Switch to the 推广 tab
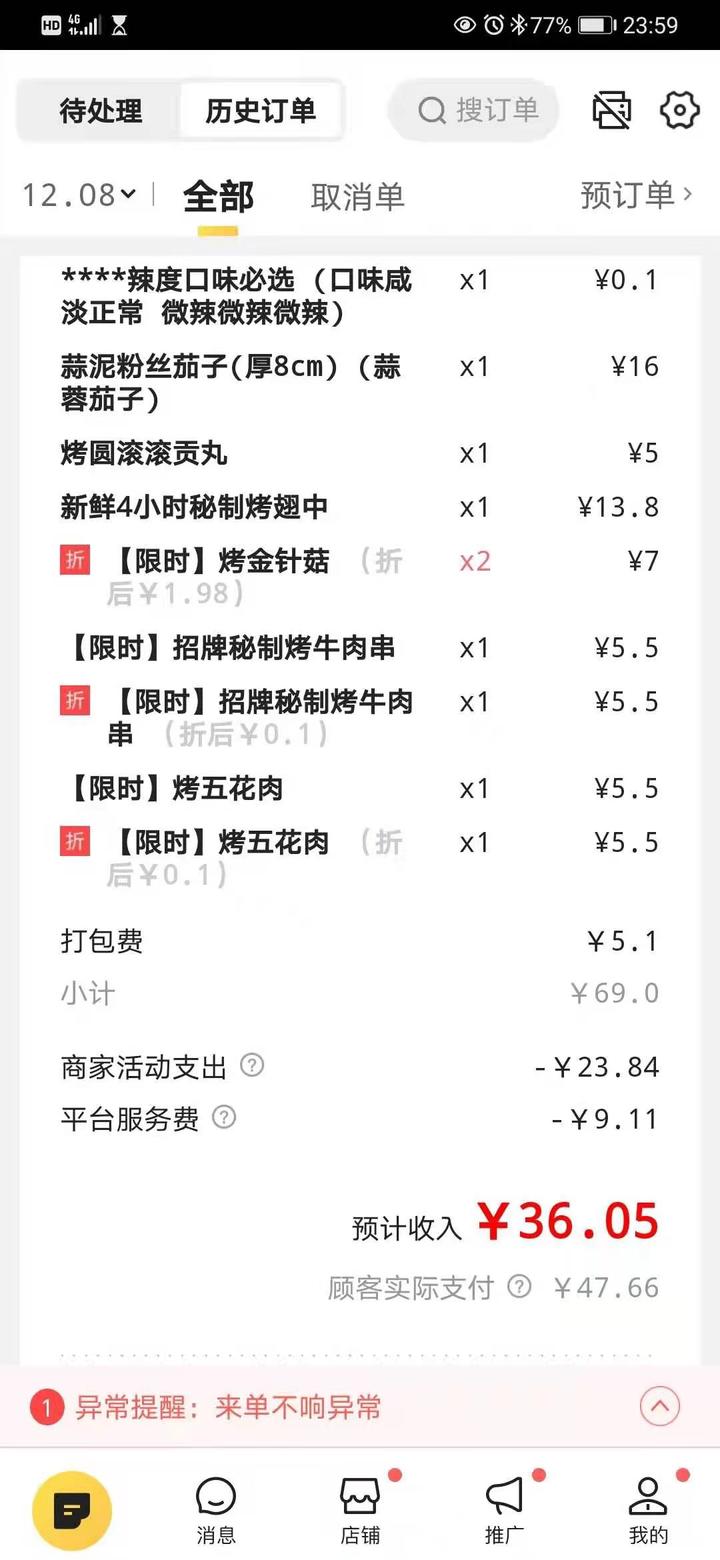This screenshot has width=720, height=1560. [x=504, y=1510]
